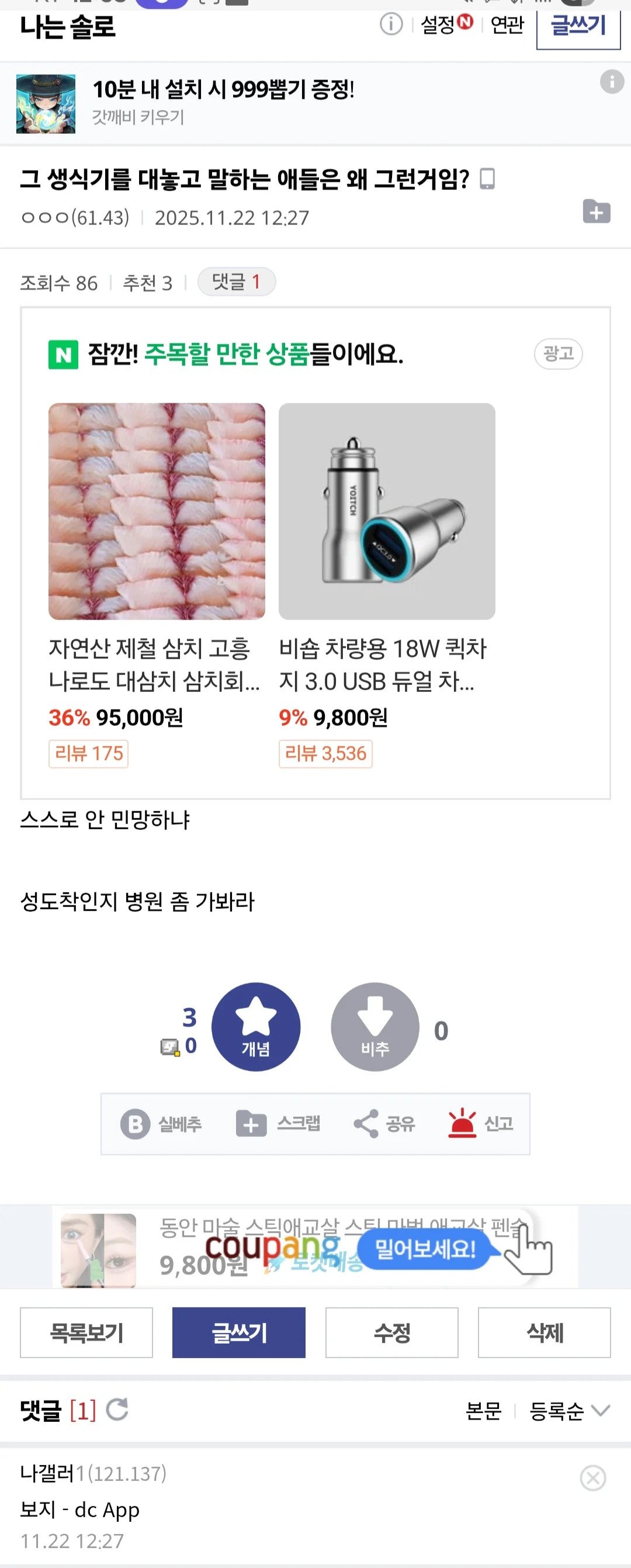
Task: Delete the post with 삭제
Action: point(544,1332)
